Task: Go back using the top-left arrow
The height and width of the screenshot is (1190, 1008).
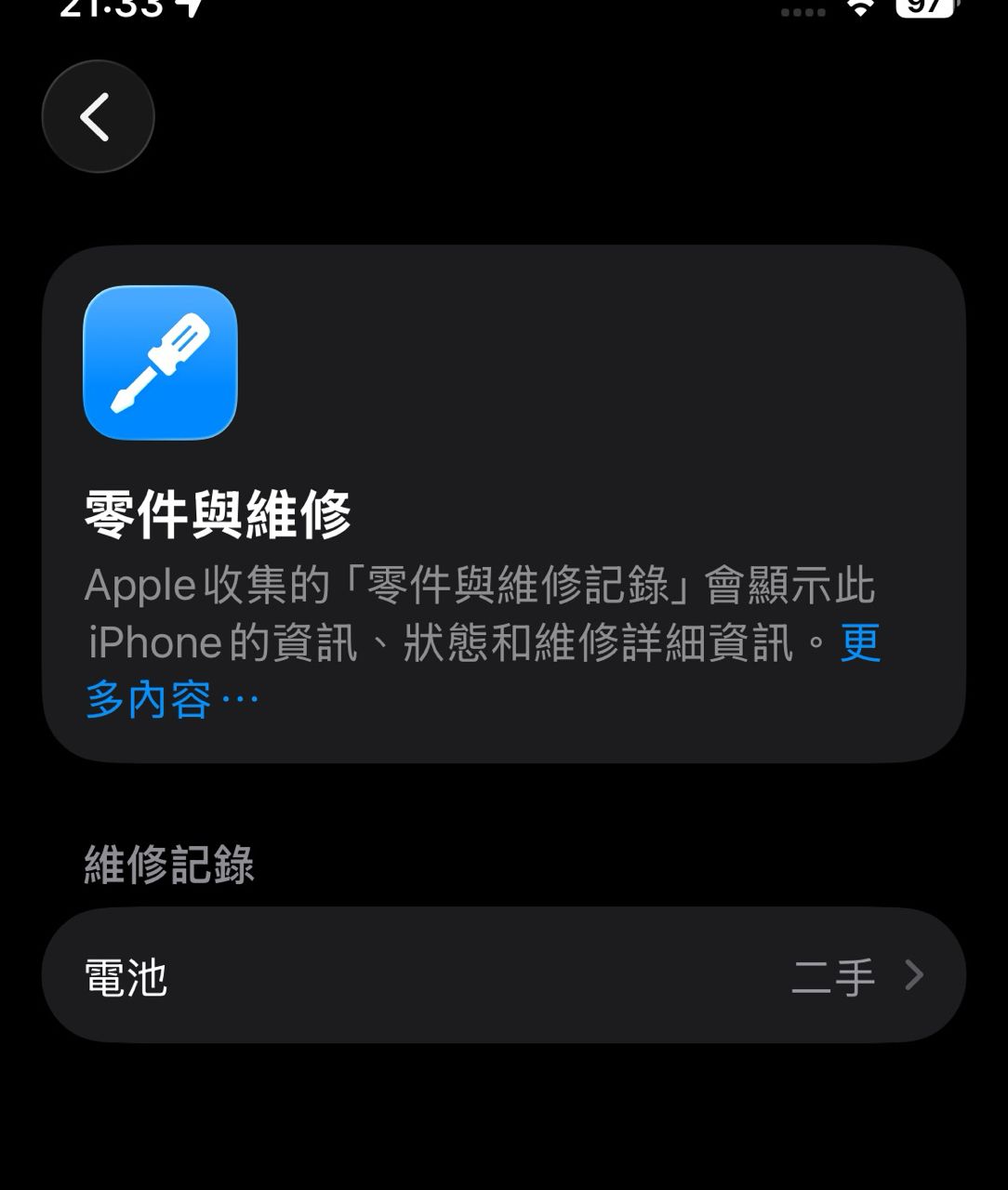Action: pos(98,116)
